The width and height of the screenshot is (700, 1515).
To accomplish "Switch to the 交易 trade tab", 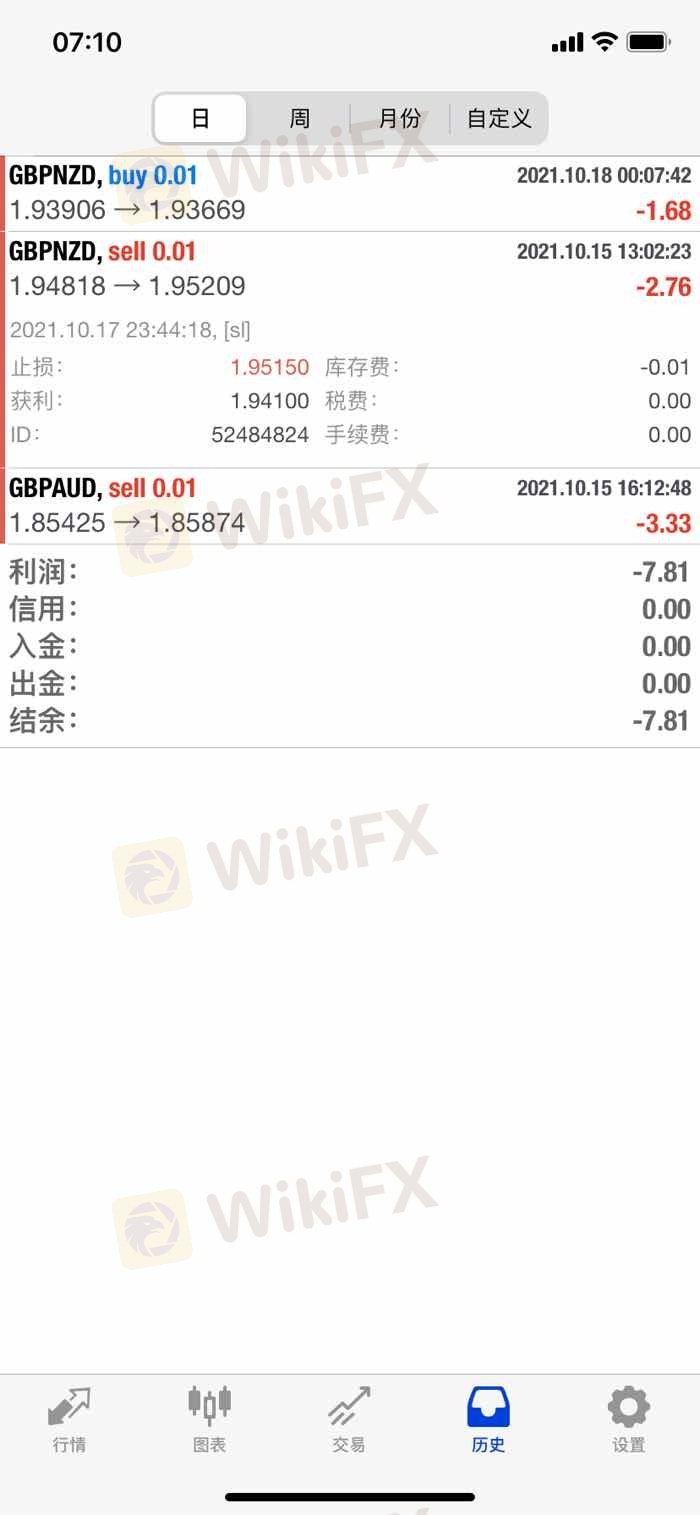I will (349, 1419).
